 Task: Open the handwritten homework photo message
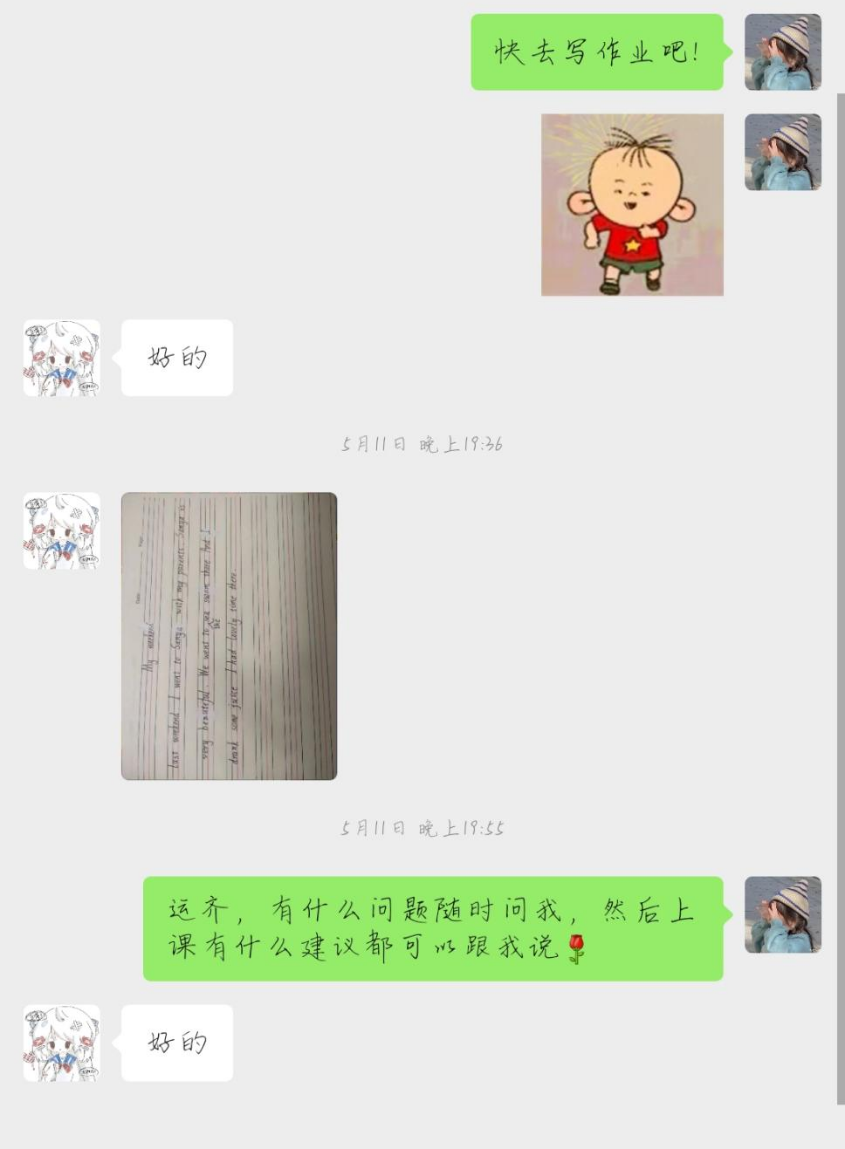[229, 635]
